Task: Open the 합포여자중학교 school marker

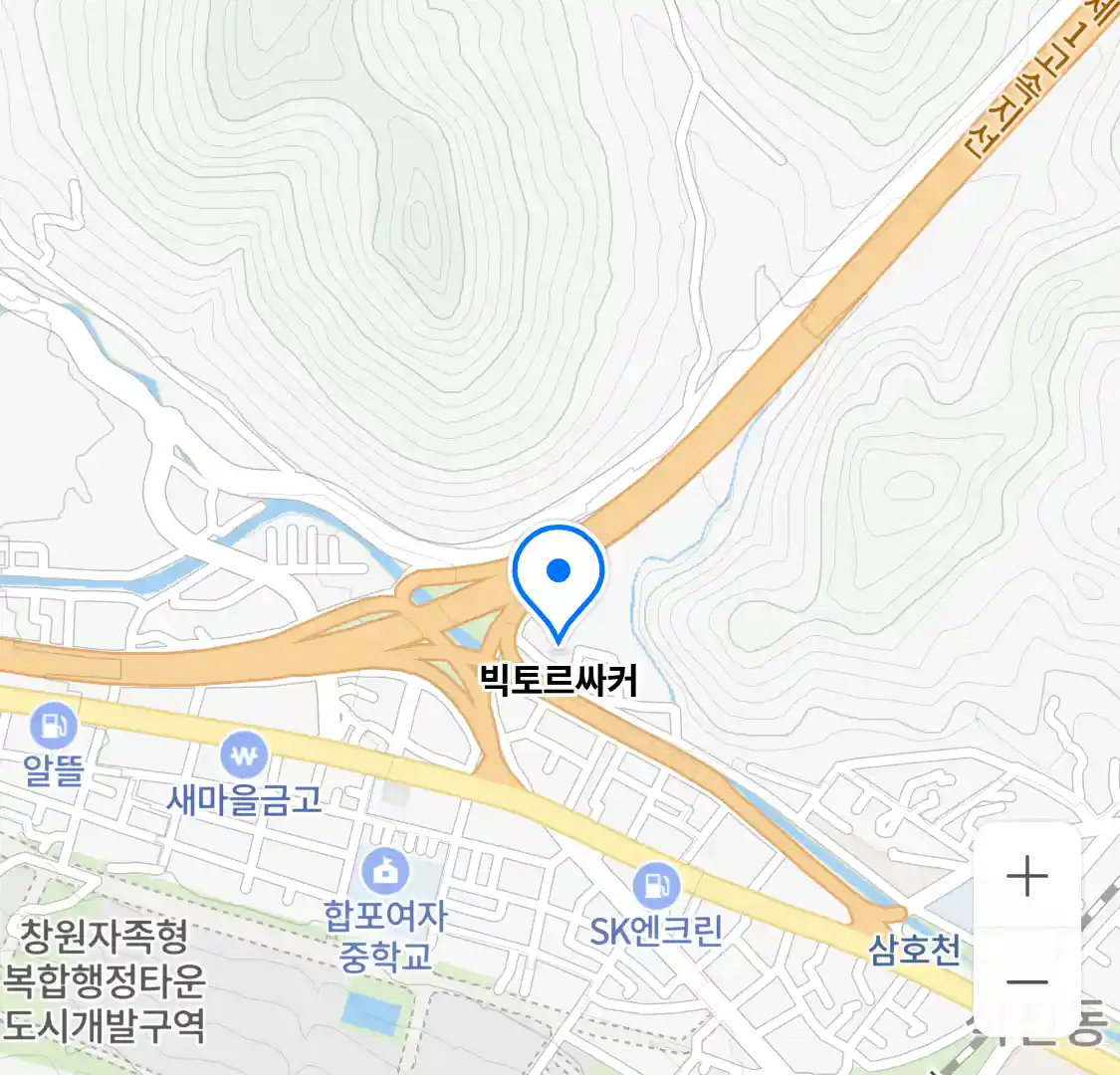Action: tap(385, 873)
